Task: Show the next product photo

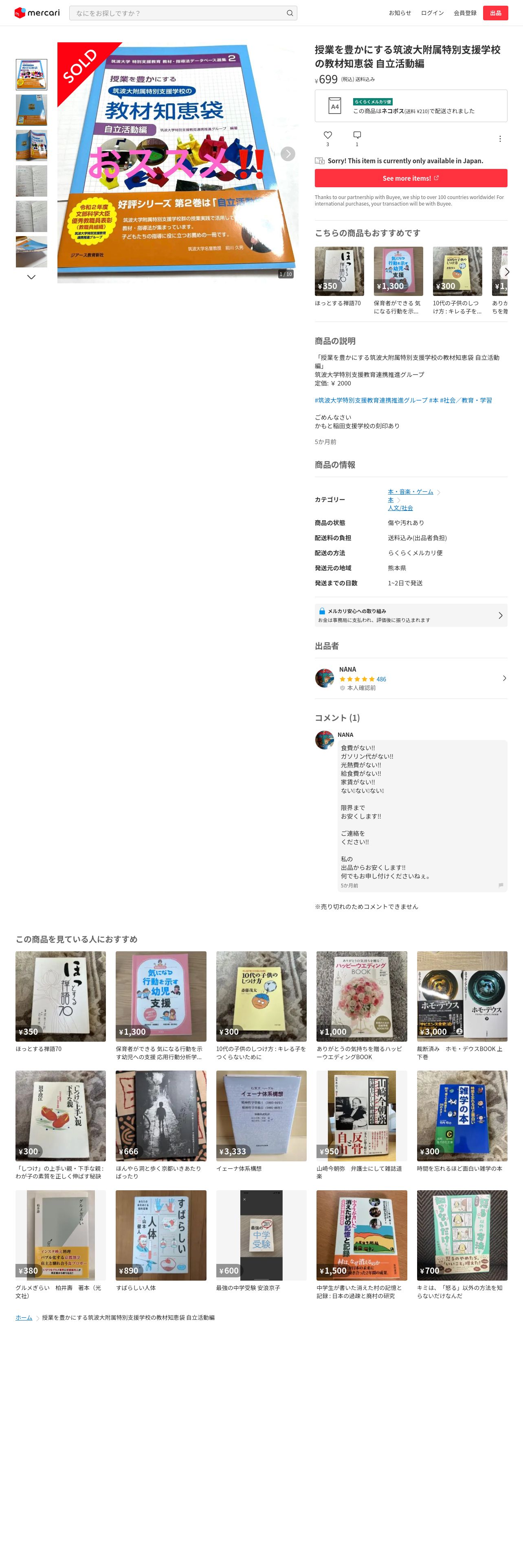Action: [x=288, y=154]
